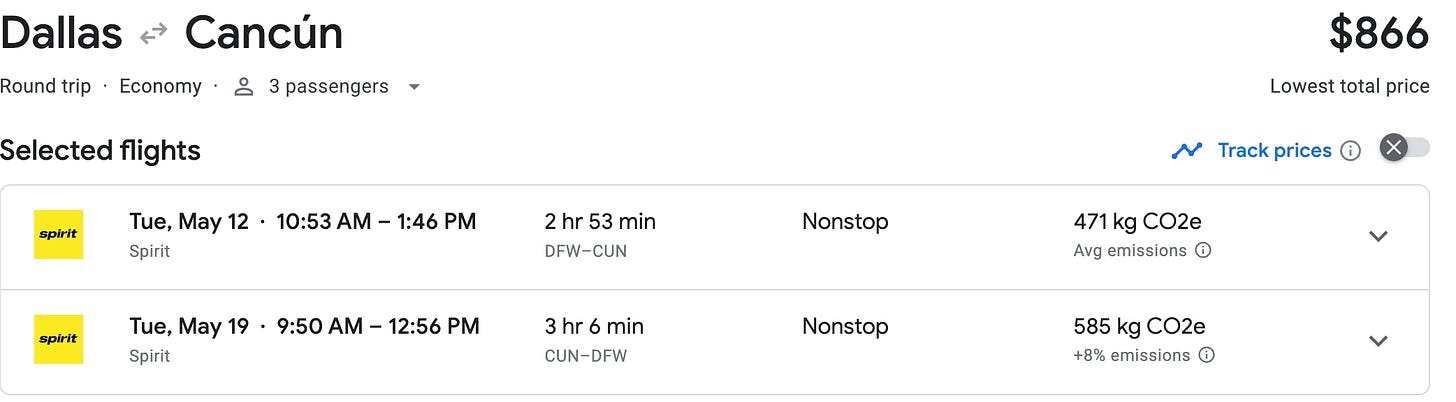Open Track prices info icon
This screenshot has width=1456, height=402.
click(1350, 151)
